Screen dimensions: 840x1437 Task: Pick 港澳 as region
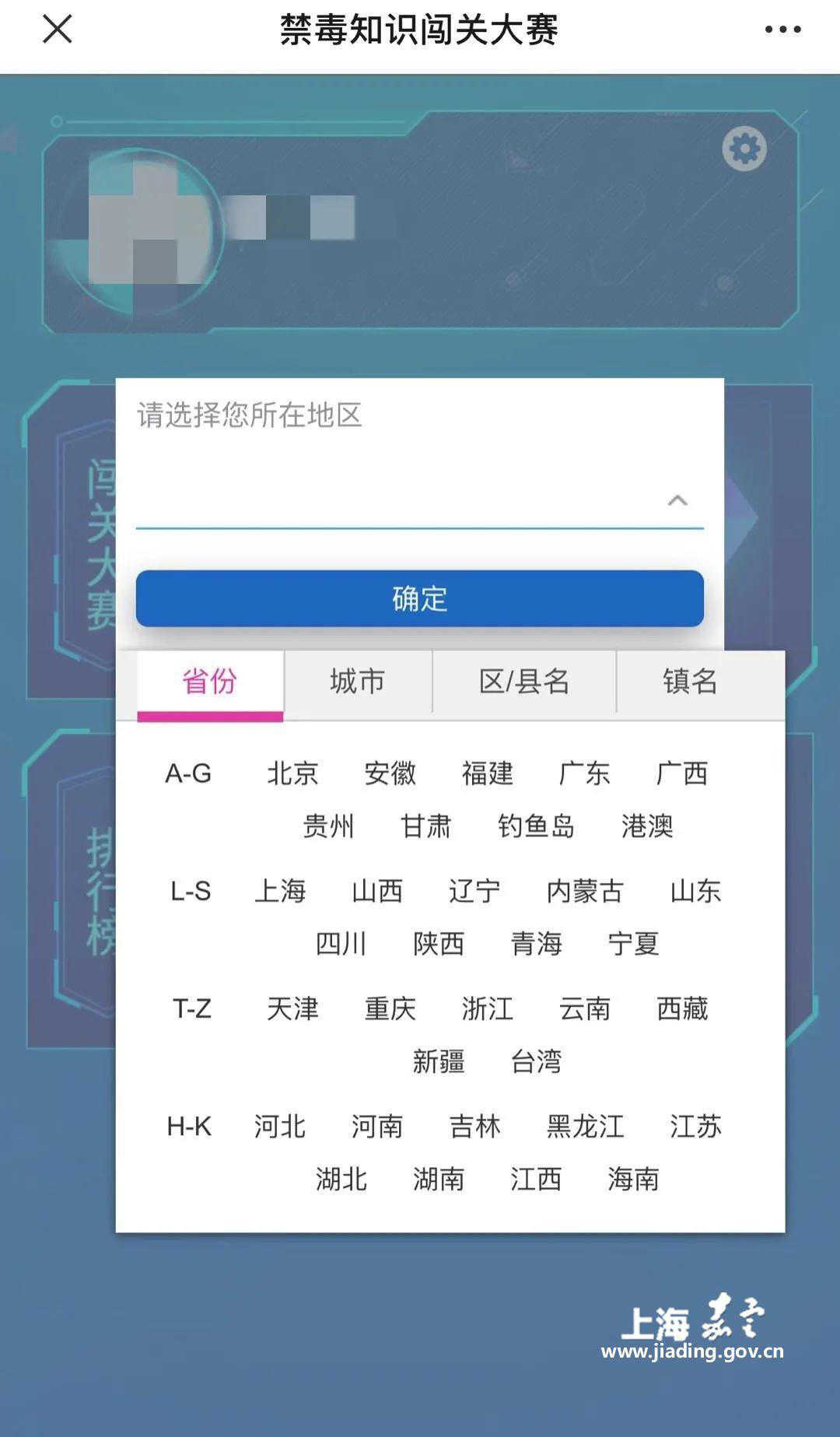[x=646, y=826]
